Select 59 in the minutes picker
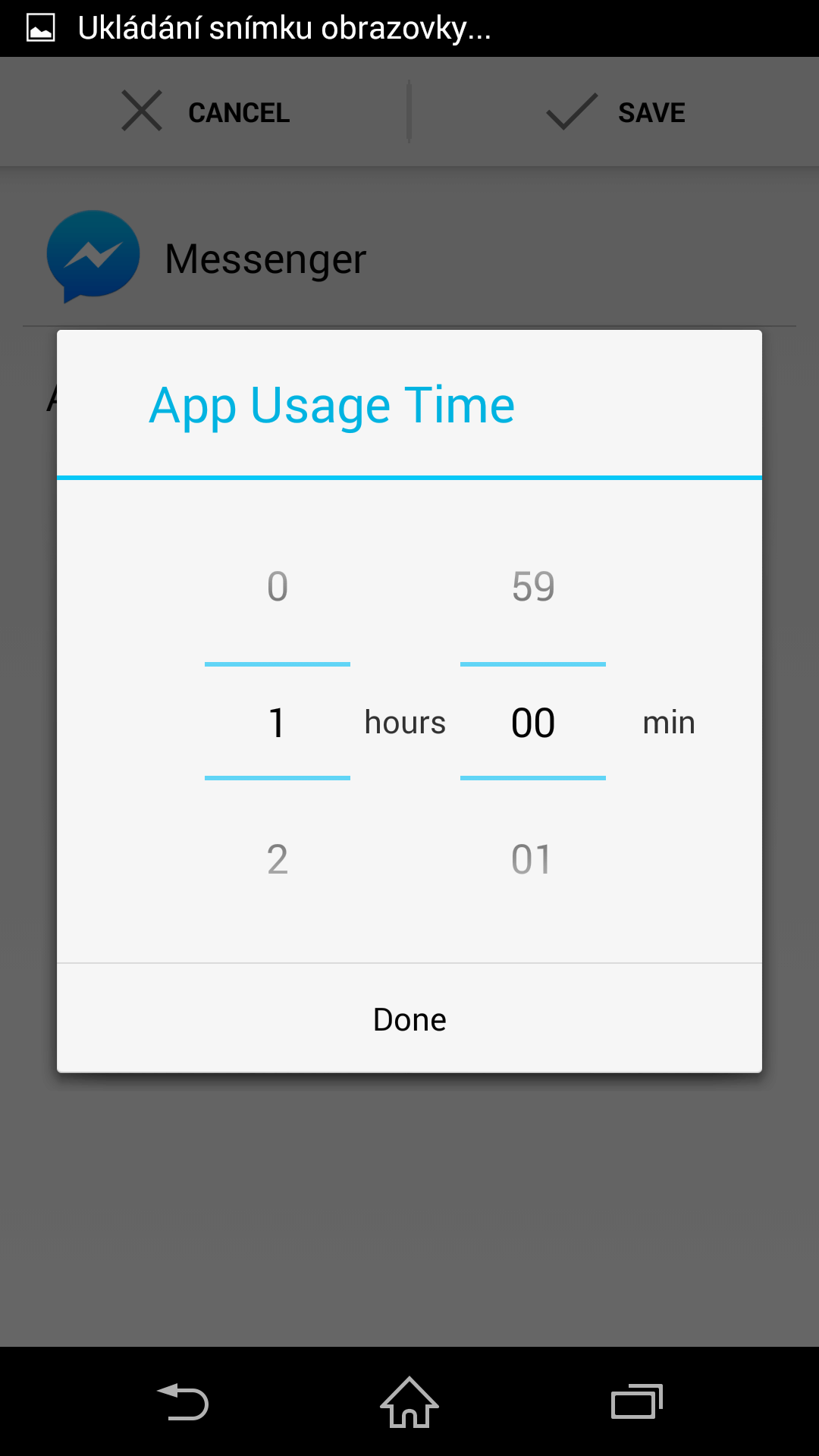 (533, 586)
